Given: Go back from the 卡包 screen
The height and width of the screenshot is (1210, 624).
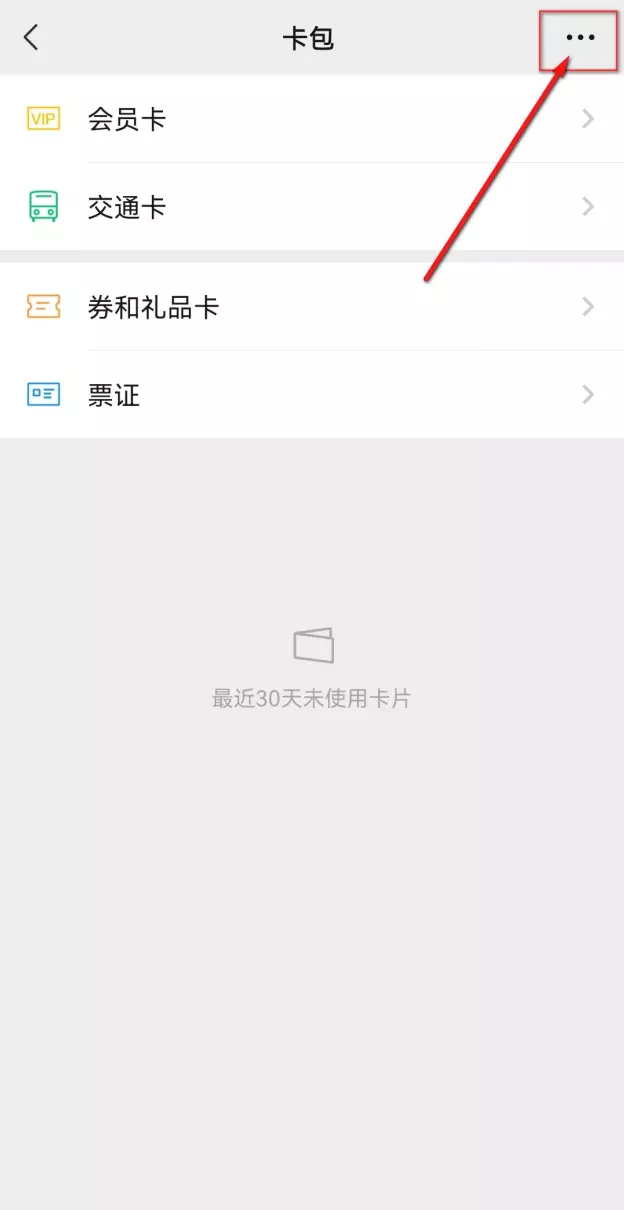Looking at the screenshot, I should 32,38.
